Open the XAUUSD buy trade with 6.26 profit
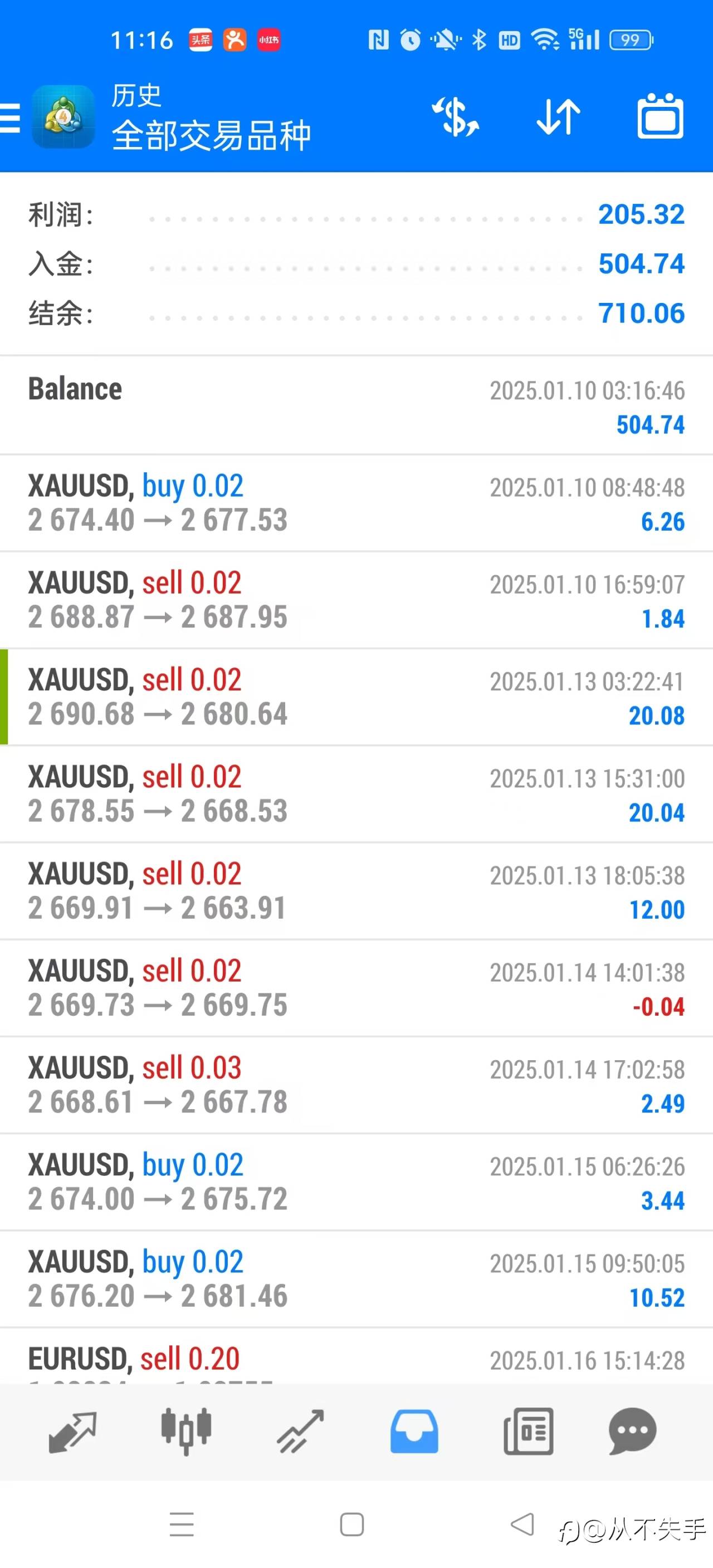The width and height of the screenshot is (713, 1568). (x=356, y=503)
